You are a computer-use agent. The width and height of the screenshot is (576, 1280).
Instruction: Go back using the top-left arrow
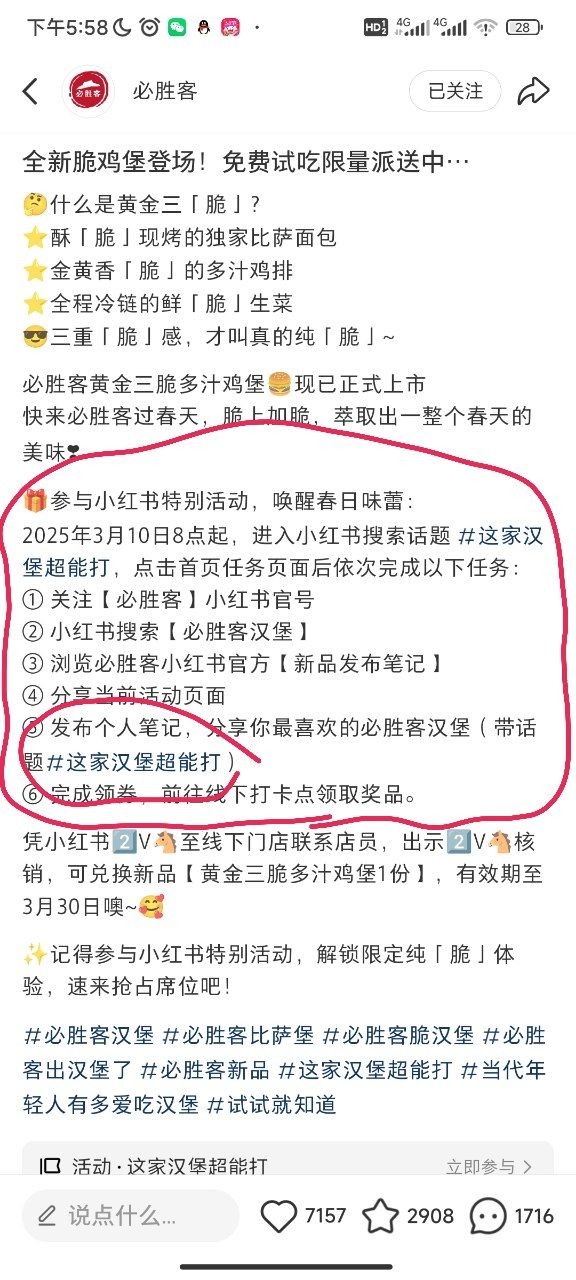tap(30, 92)
